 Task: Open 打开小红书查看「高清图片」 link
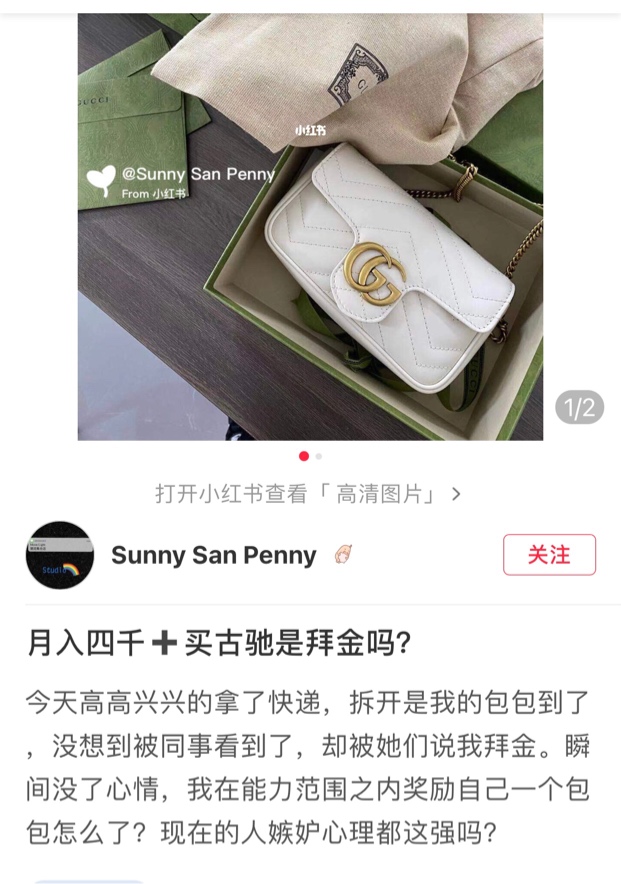pos(308,494)
